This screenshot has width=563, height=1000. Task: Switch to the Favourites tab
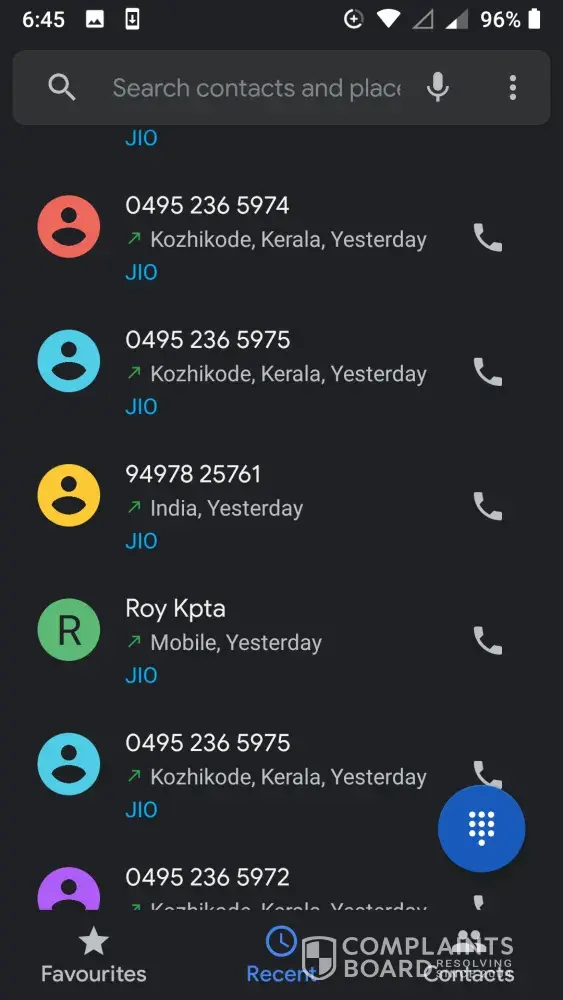pos(94,955)
